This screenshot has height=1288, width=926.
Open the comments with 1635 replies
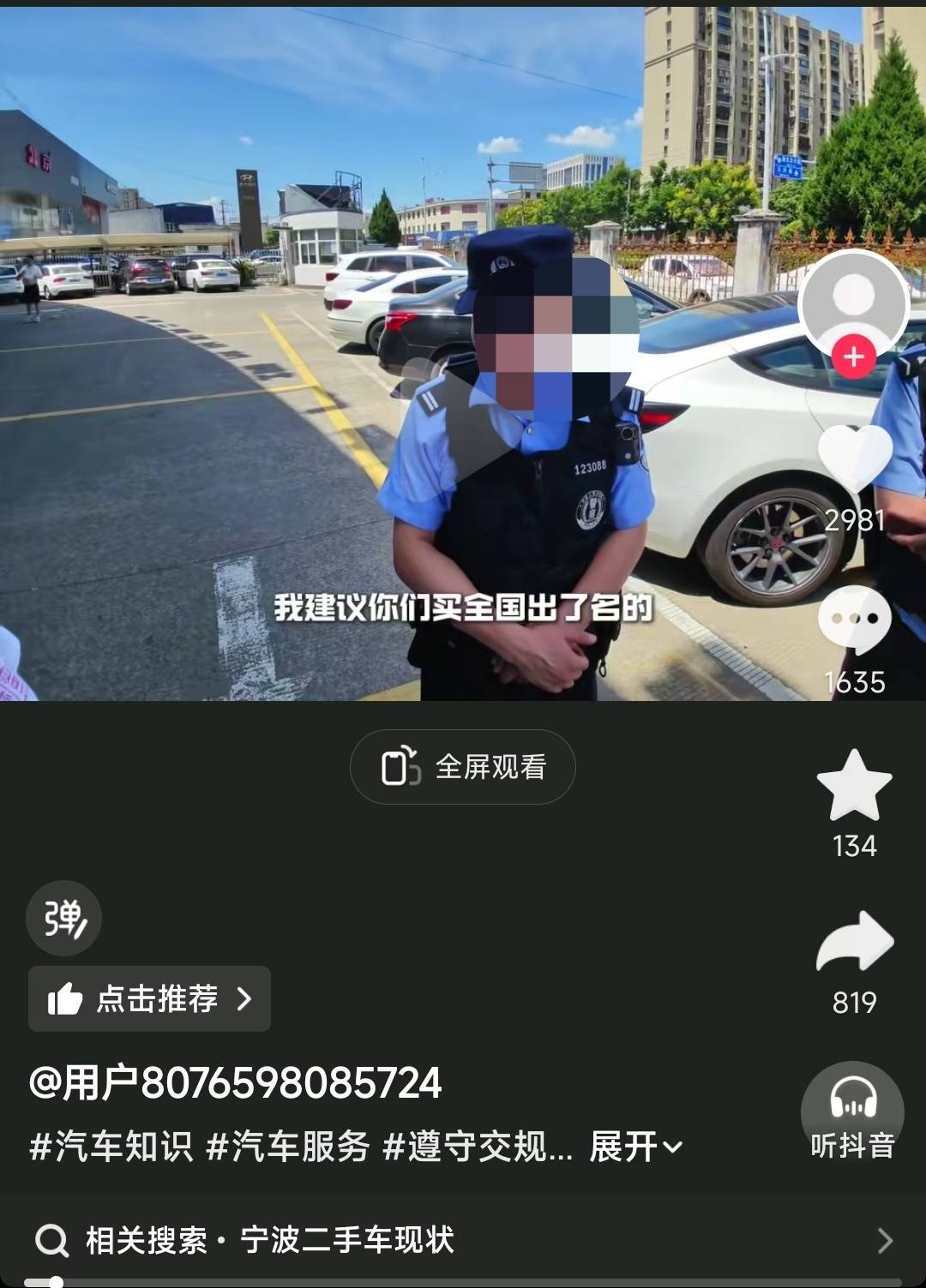(855, 619)
